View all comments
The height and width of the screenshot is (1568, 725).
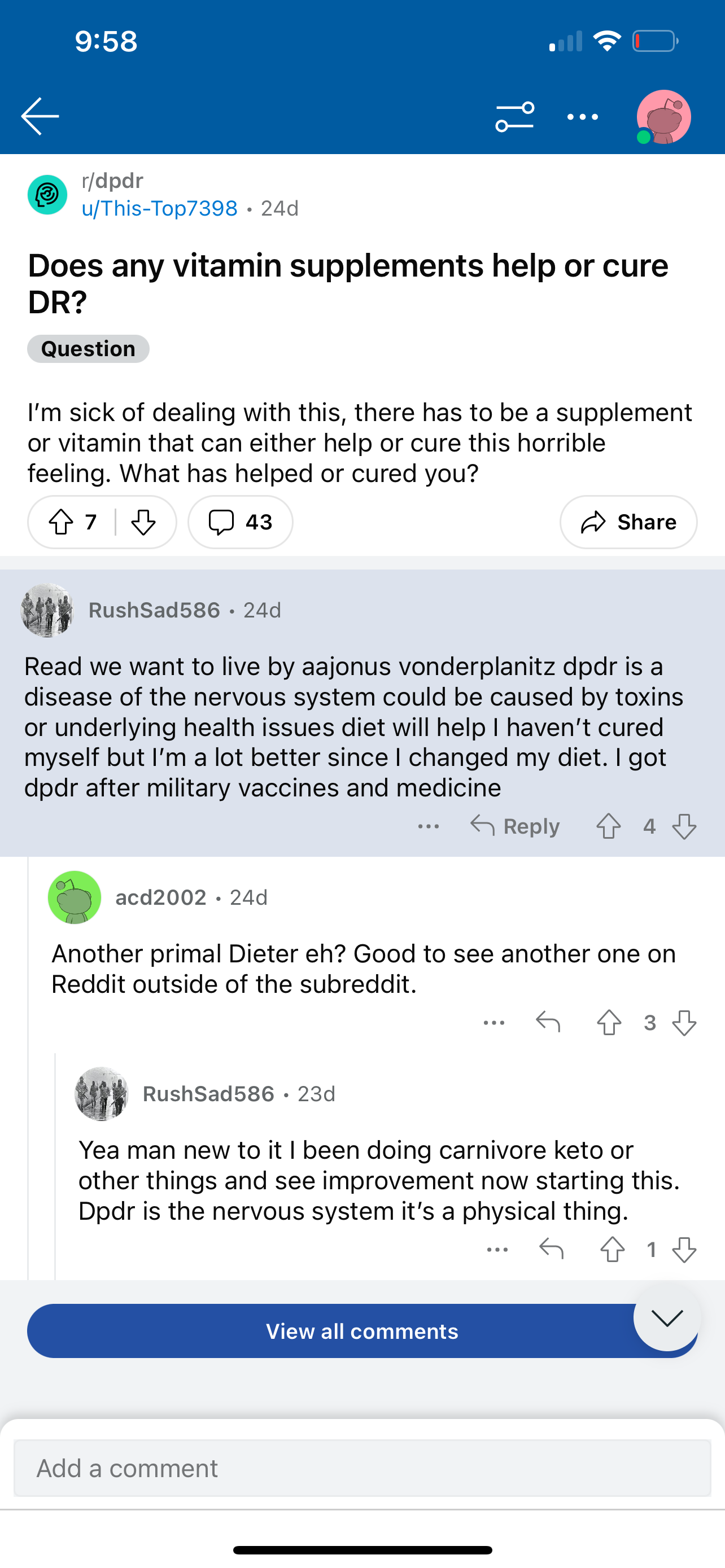click(x=362, y=1330)
